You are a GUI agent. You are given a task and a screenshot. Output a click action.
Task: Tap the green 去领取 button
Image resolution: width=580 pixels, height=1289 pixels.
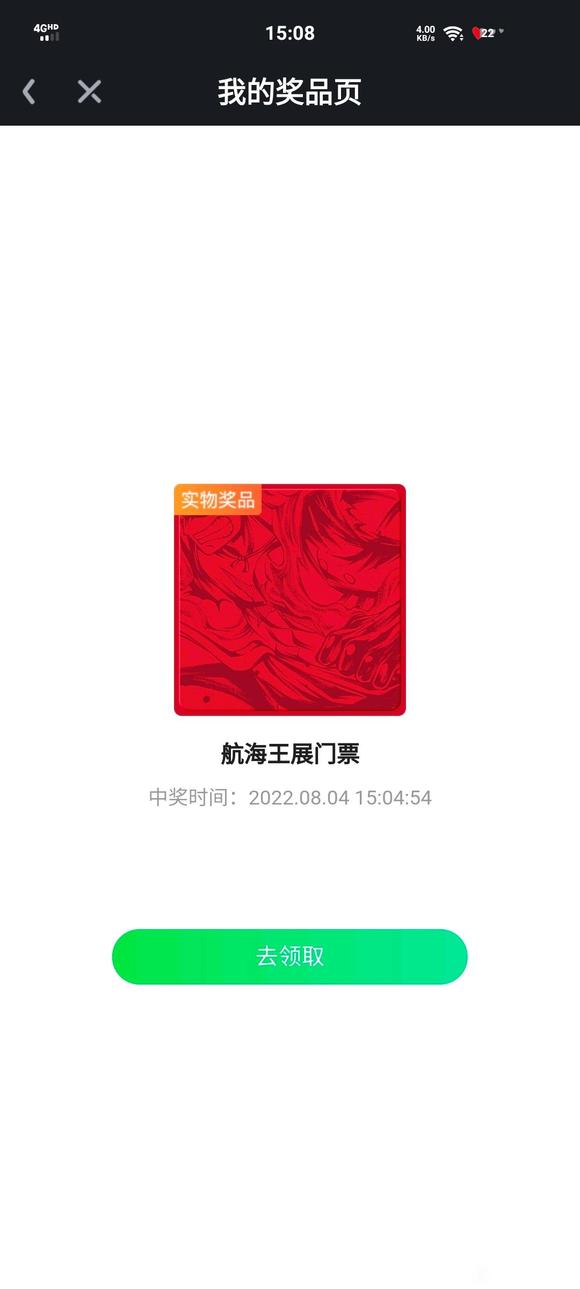[290, 956]
